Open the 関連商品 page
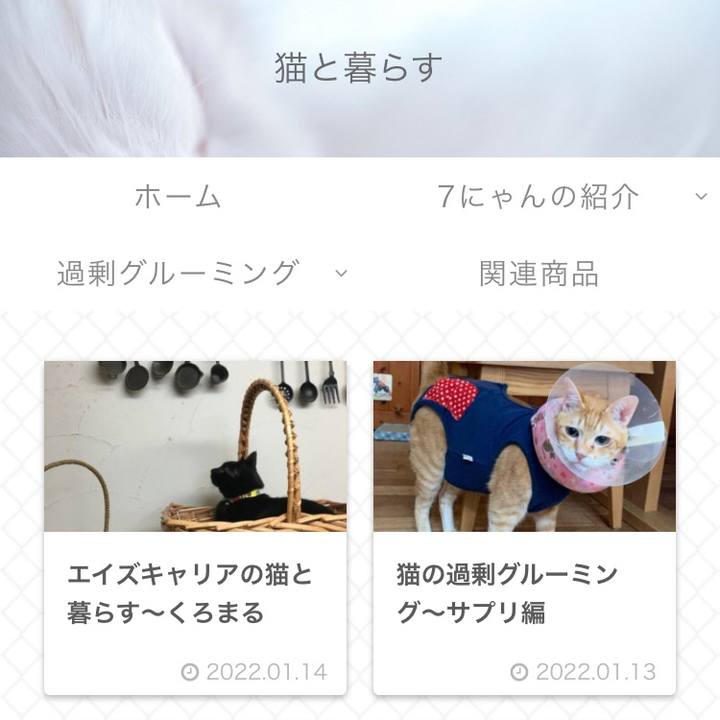Viewport: 720px width, 720px height. pyautogui.click(x=539, y=273)
